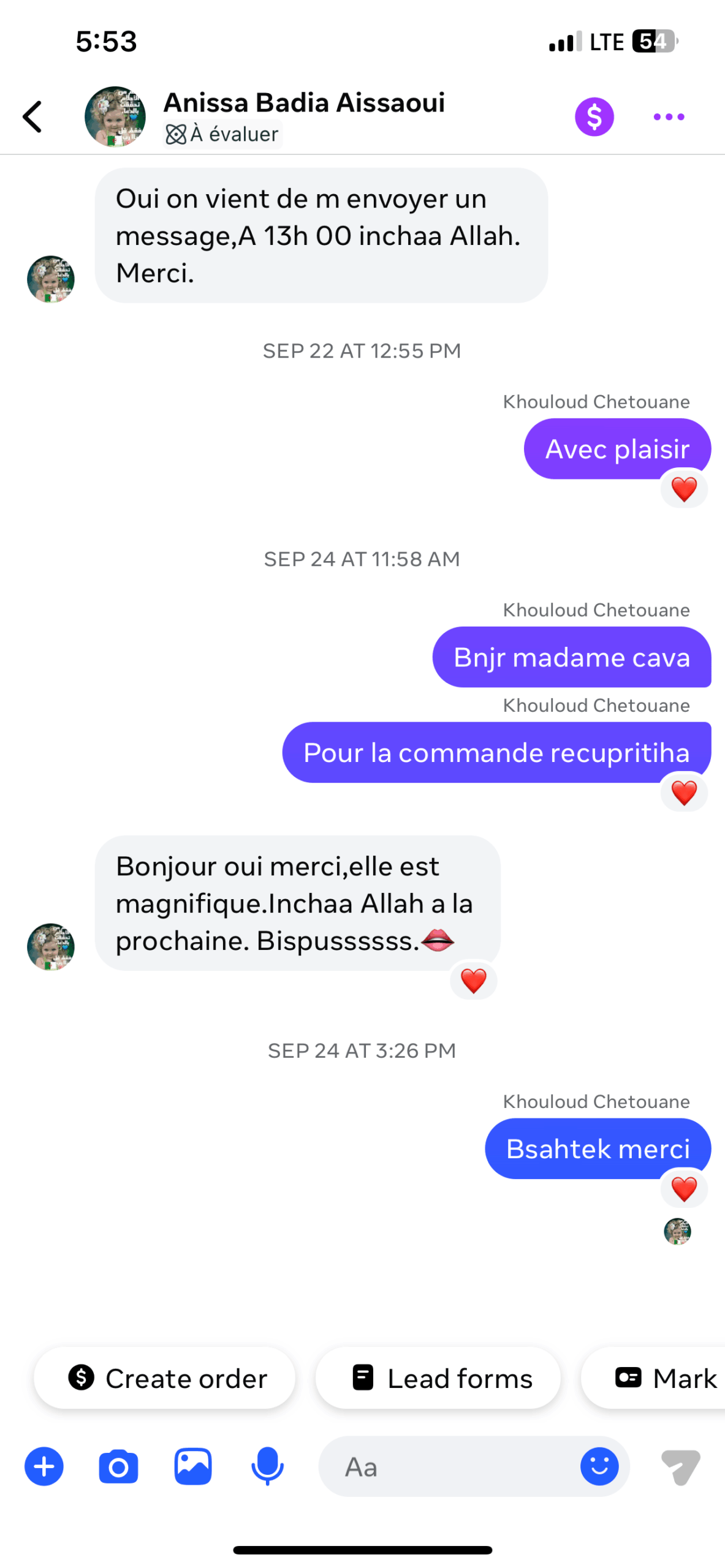Image resolution: width=725 pixels, height=1568 pixels.
Task: Open the photo gallery picker
Action: coord(193,1466)
